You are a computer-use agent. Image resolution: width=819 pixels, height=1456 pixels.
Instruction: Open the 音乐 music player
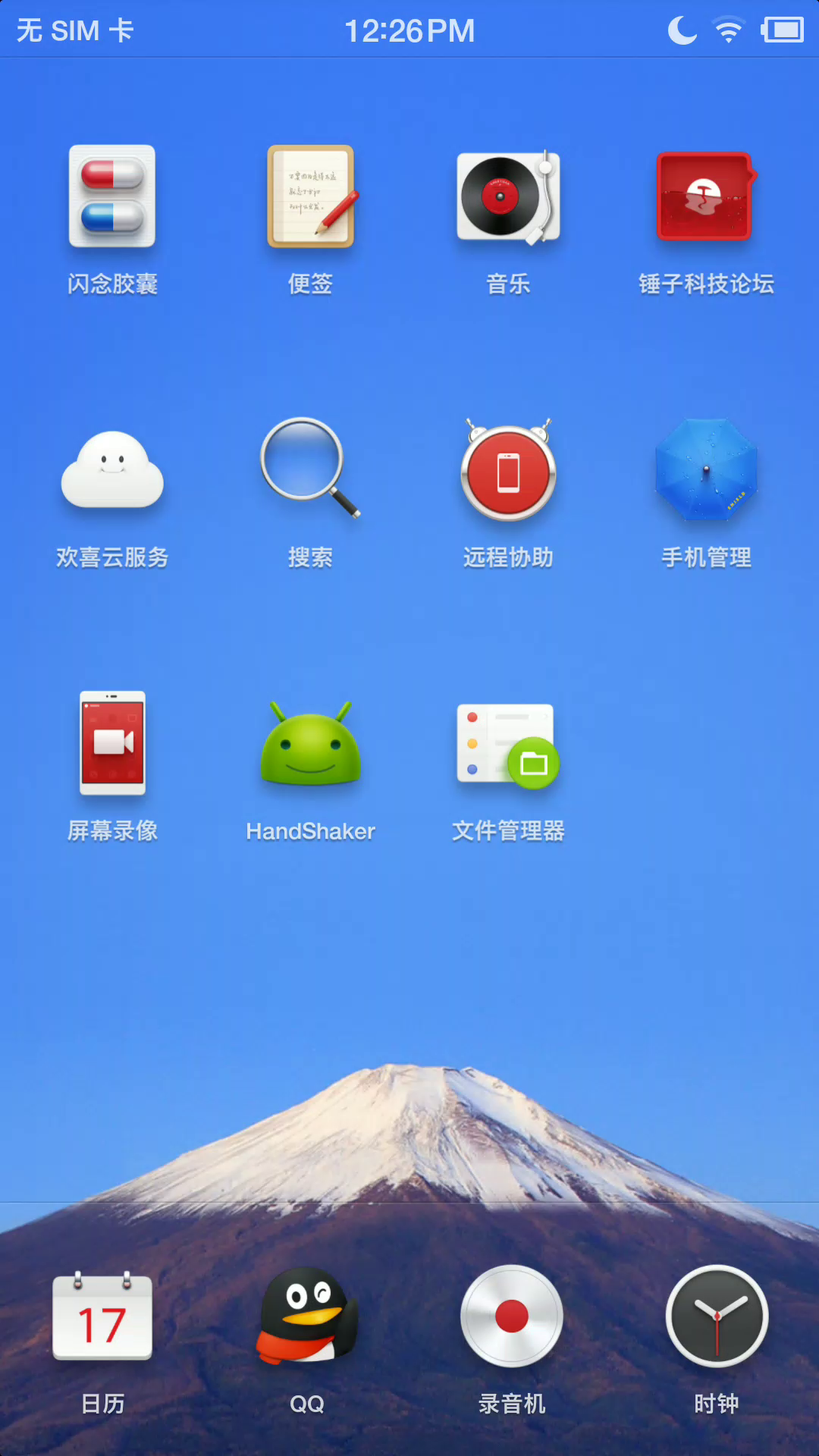(508, 196)
